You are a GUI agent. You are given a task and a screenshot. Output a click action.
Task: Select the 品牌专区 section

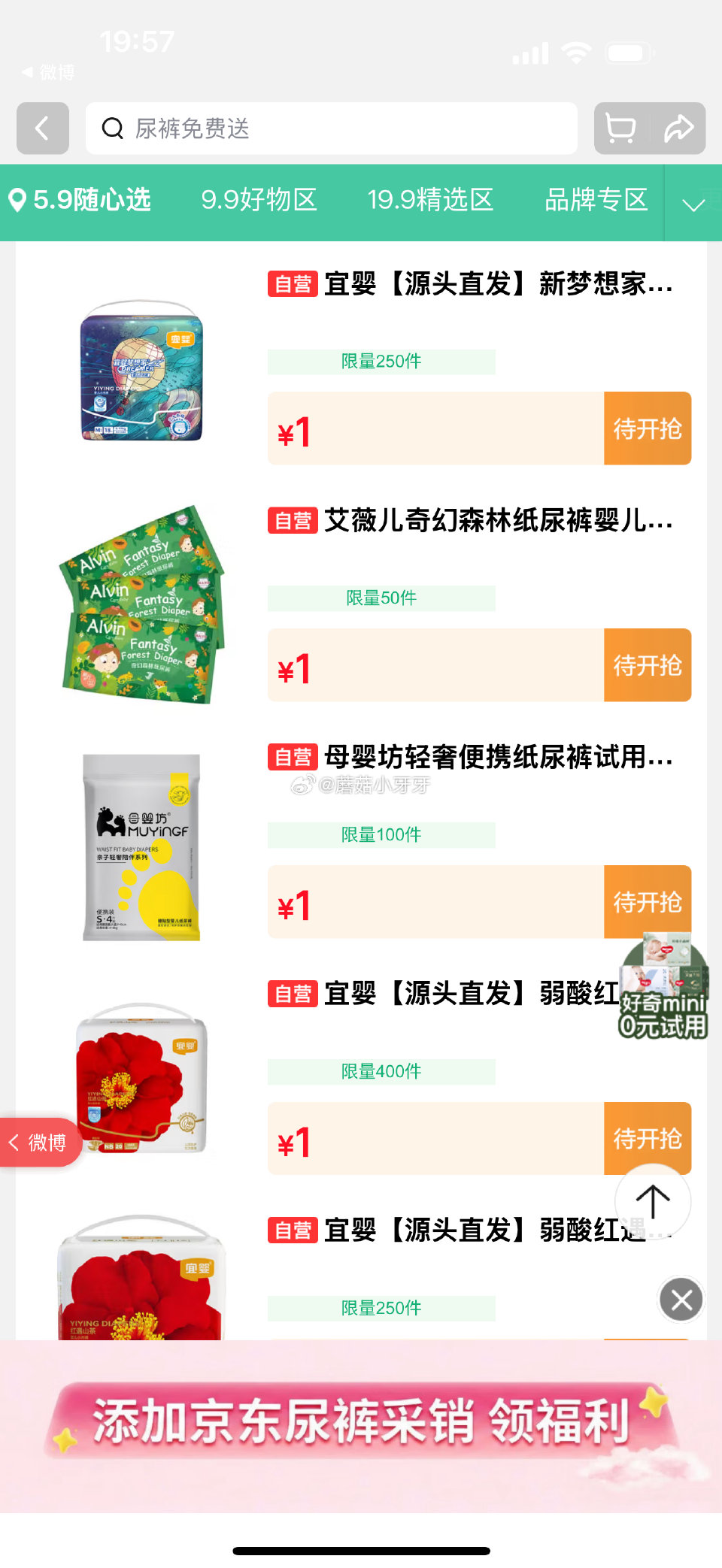tap(596, 201)
